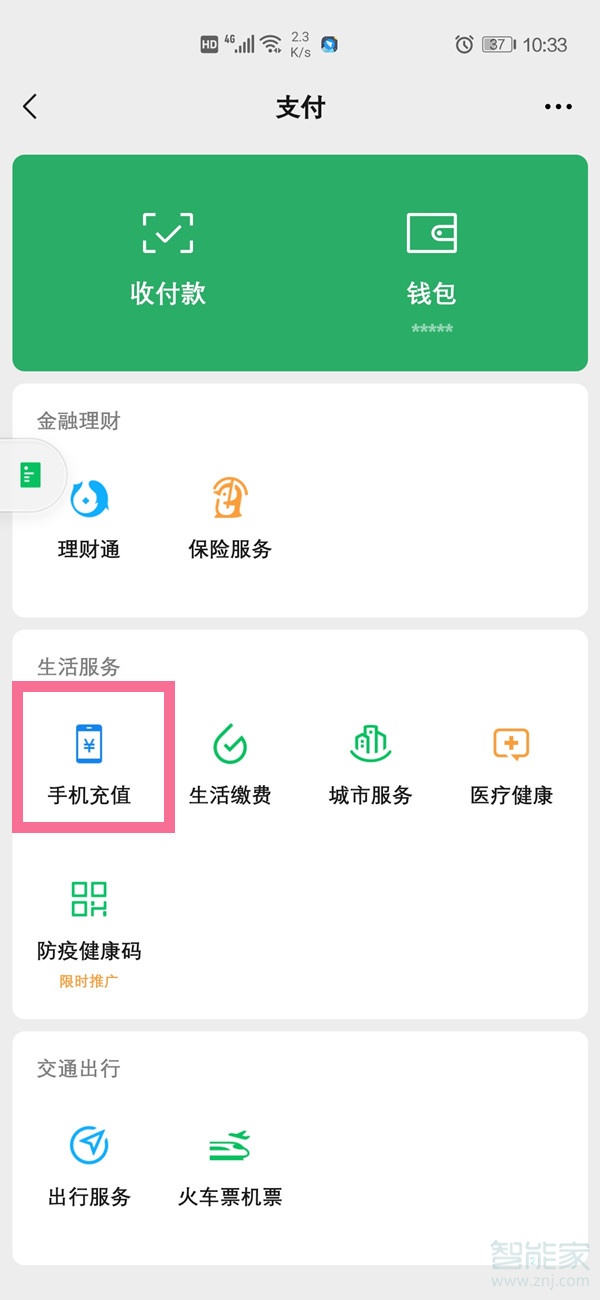Open the 钱包 wallet
Screen dimensions: 600x1300
pyautogui.click(x=431, y=259)
